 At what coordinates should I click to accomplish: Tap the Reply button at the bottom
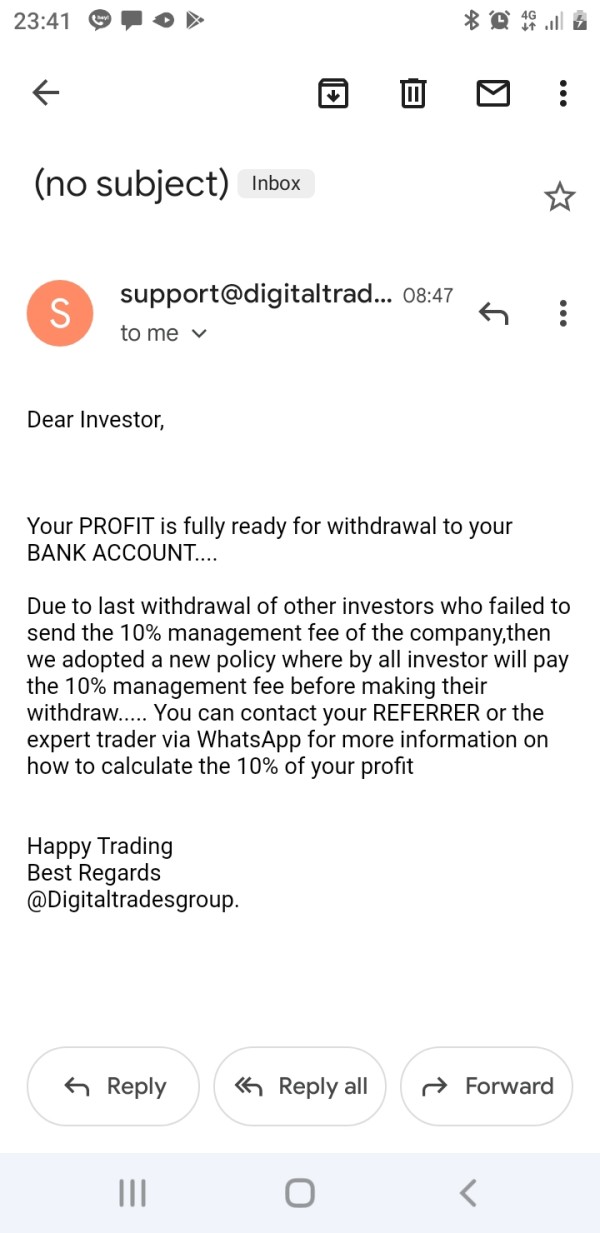click(x=113, y=1086)
